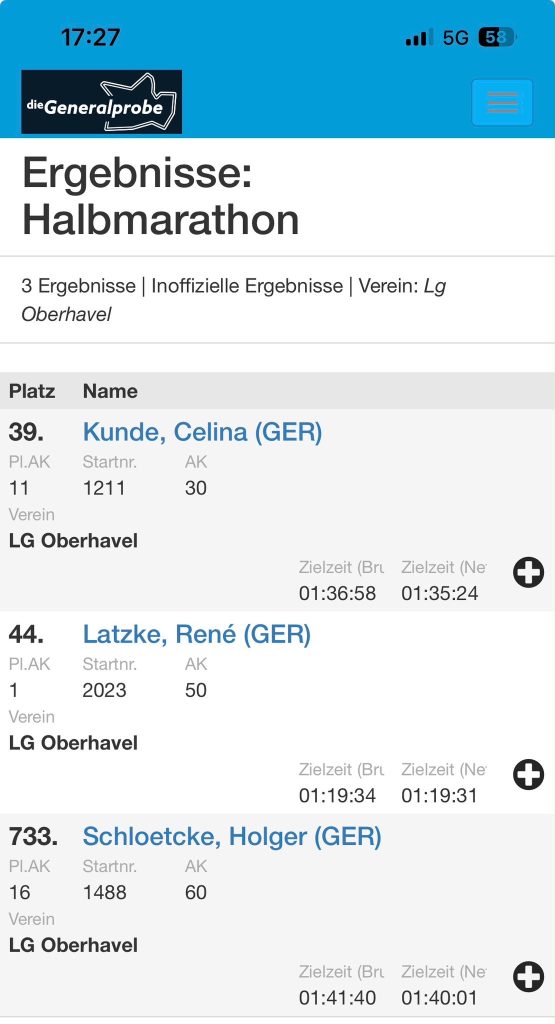Open the dieGeneralprobe logo homepage

pos(102,102)
